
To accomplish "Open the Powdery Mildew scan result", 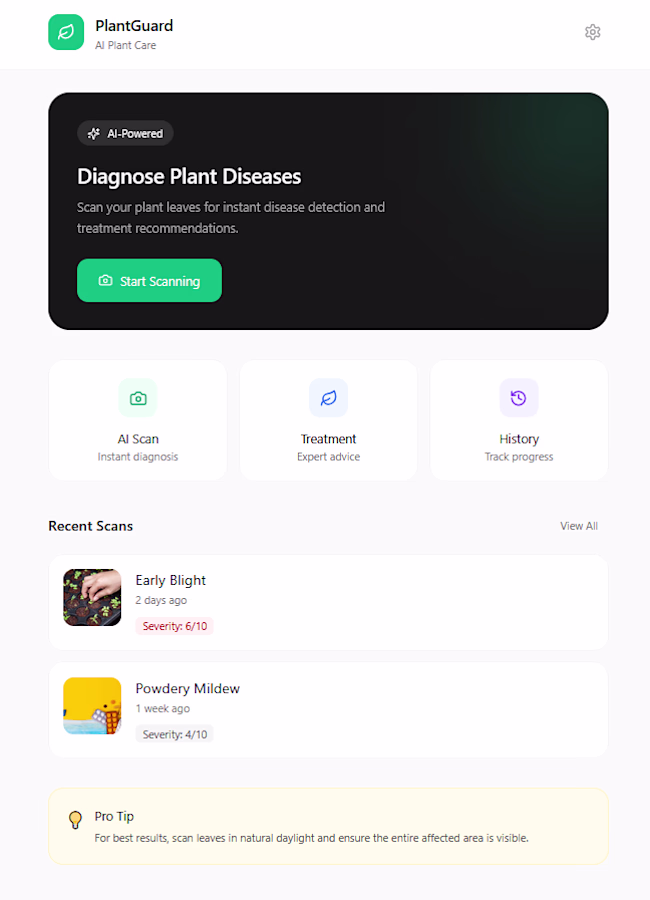I will (x=328, y=710).
